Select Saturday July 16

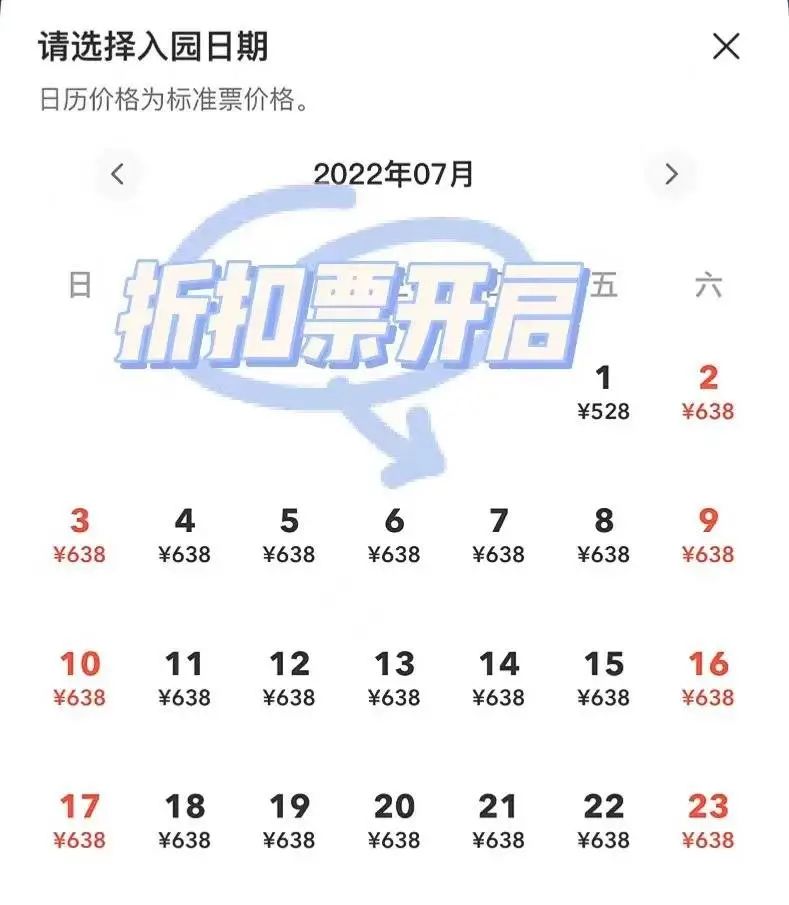[708, 677]
